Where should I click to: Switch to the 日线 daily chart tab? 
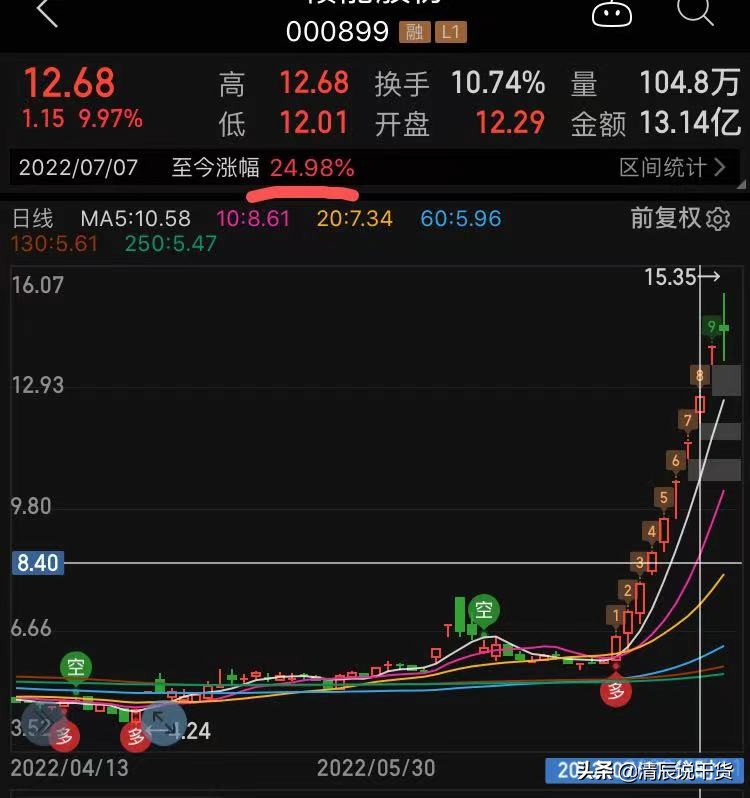32,218
